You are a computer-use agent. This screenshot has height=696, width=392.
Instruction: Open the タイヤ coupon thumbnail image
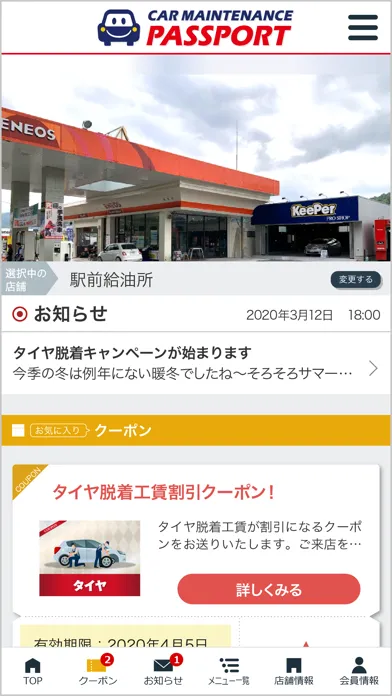point(90,558)
